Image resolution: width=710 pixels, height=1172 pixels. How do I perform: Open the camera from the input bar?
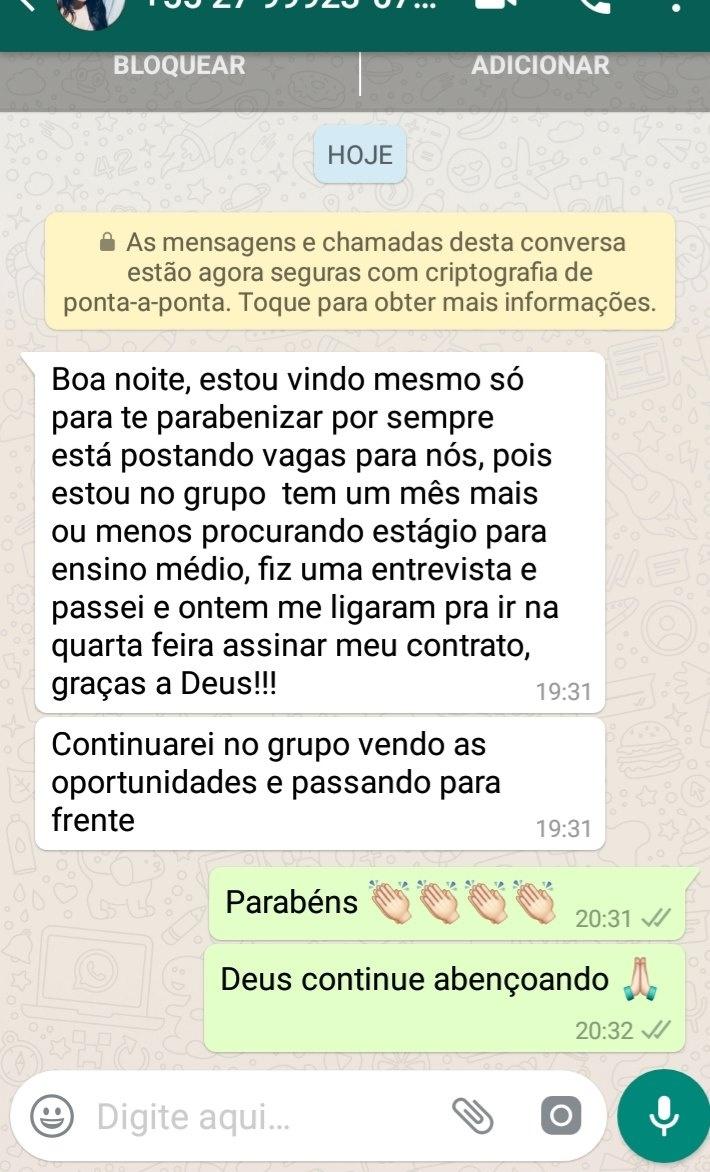560,1115
